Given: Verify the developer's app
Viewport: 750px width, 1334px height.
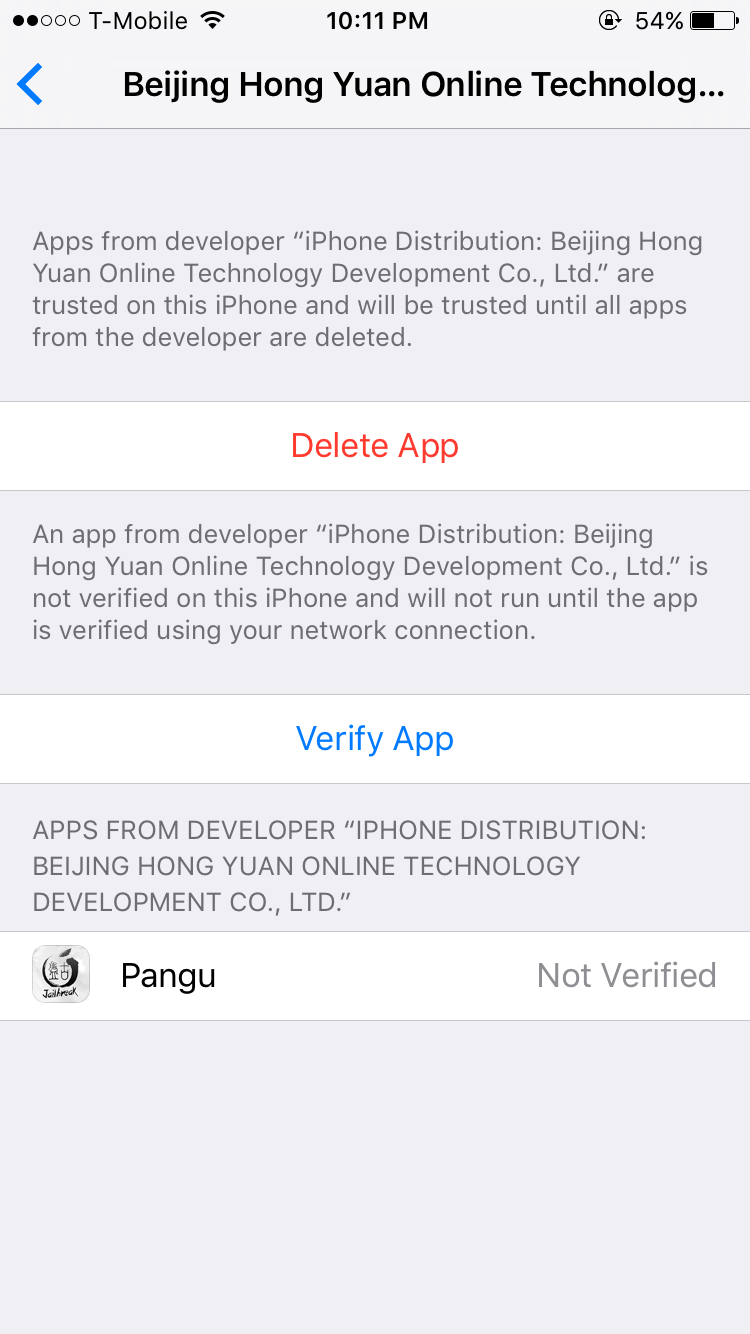Looking at the screenshot, I should (x=375, y=739).
